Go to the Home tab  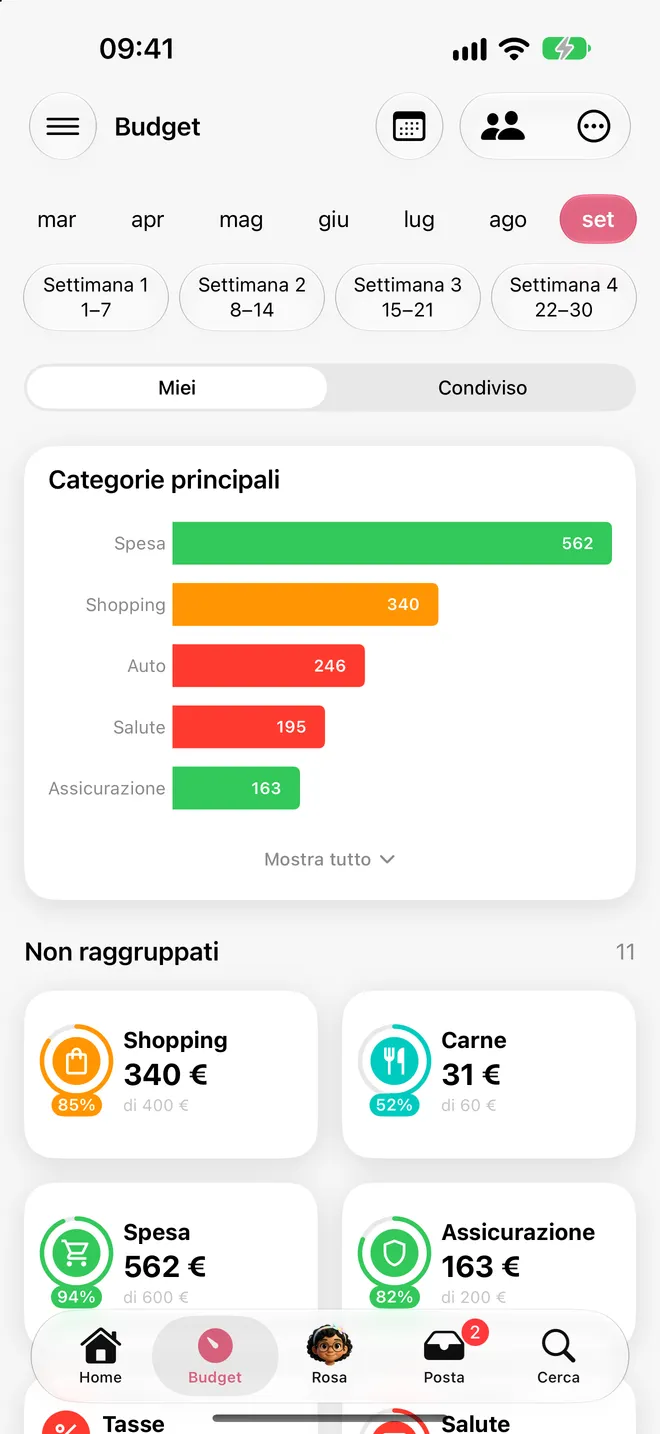click(100, 1355)
